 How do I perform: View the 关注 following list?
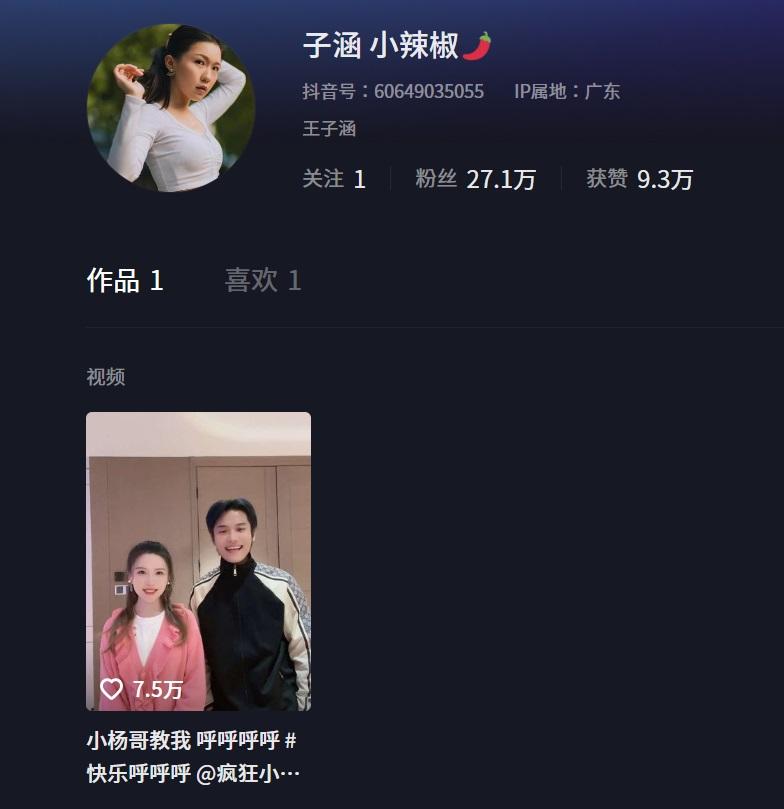[x=334, y=179]
